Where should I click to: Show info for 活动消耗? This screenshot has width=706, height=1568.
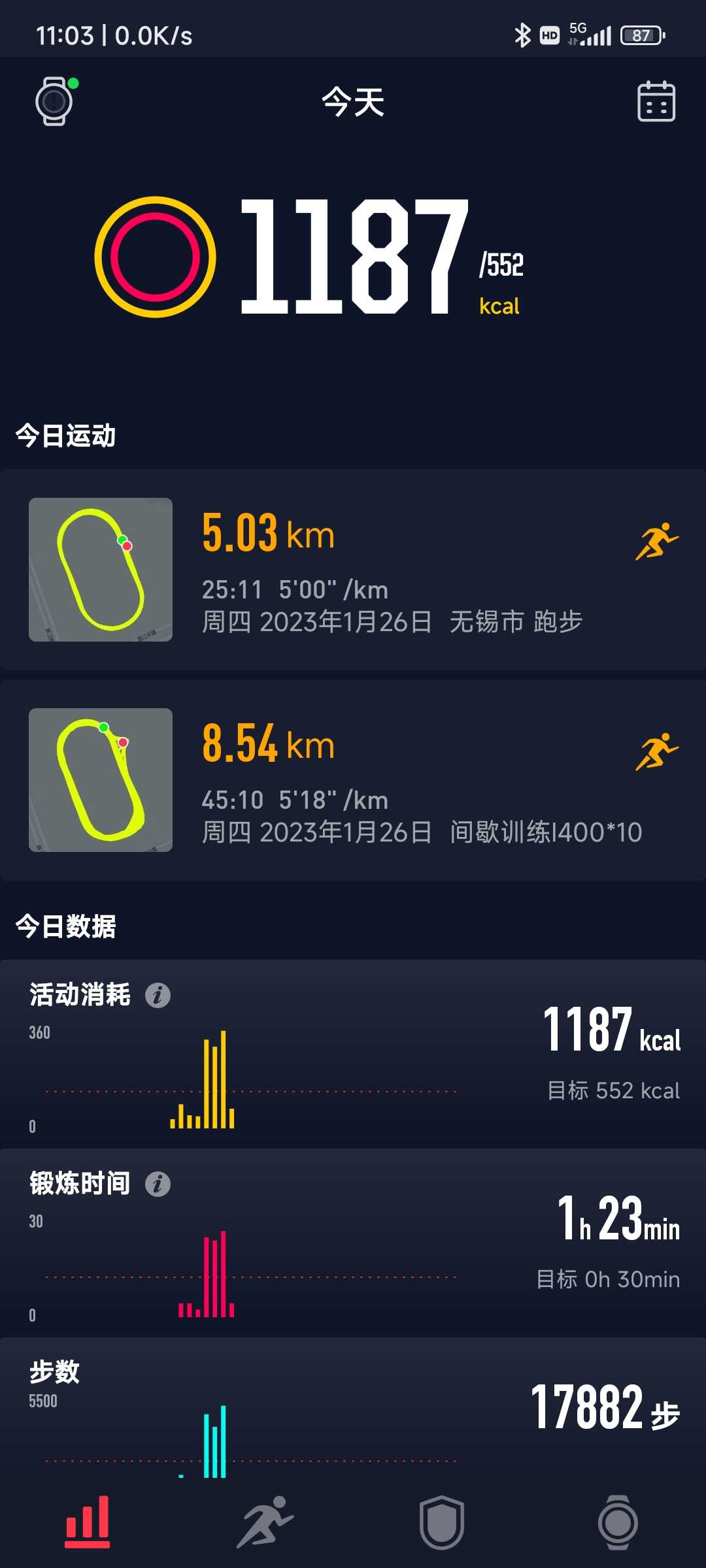coord(158,996)
